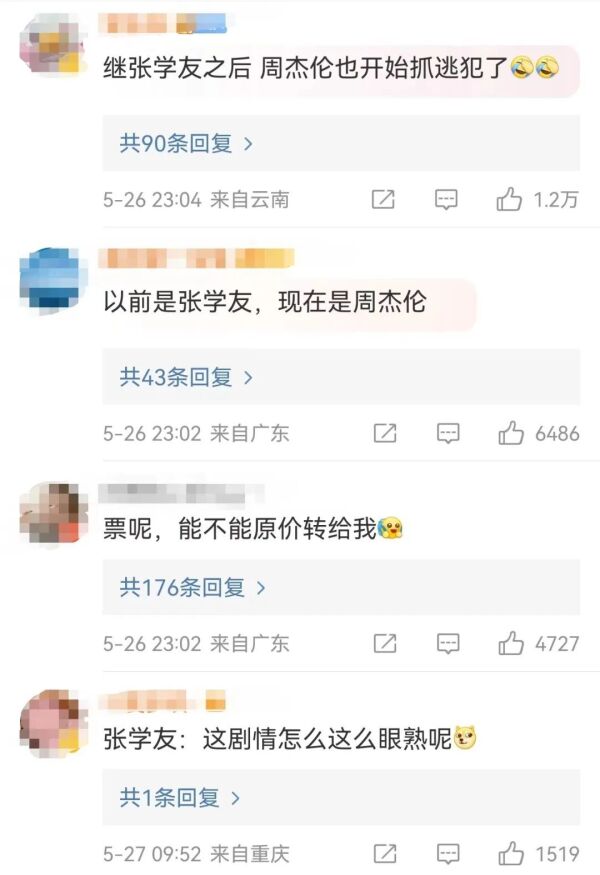Like the comment with 6486 likes
Image resolution: width=600 pixels, height=875 pixels.
click(x=511, y=433)
